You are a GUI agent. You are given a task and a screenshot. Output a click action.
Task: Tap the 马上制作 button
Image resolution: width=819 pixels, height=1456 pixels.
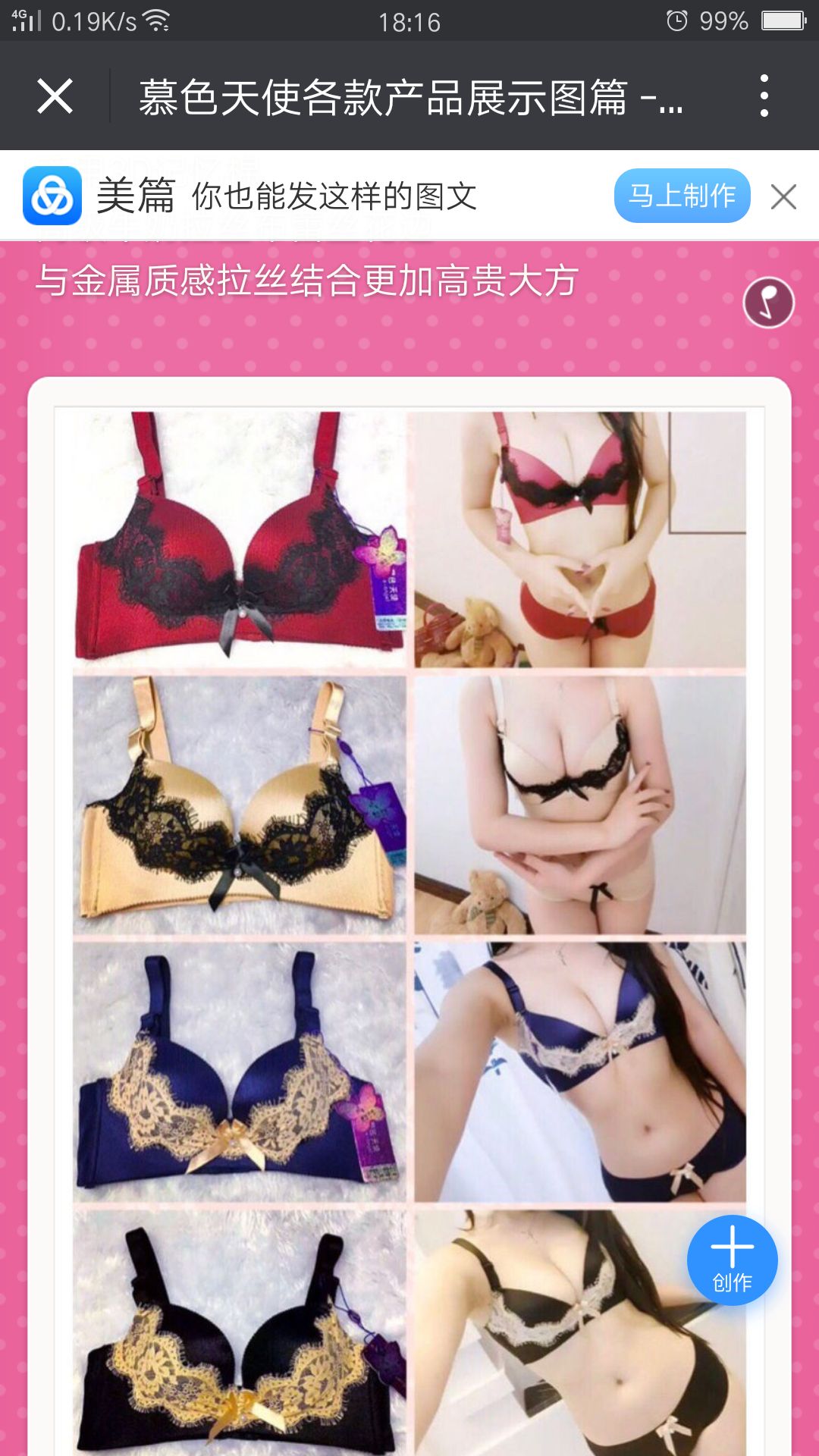[x=682, y=196]
